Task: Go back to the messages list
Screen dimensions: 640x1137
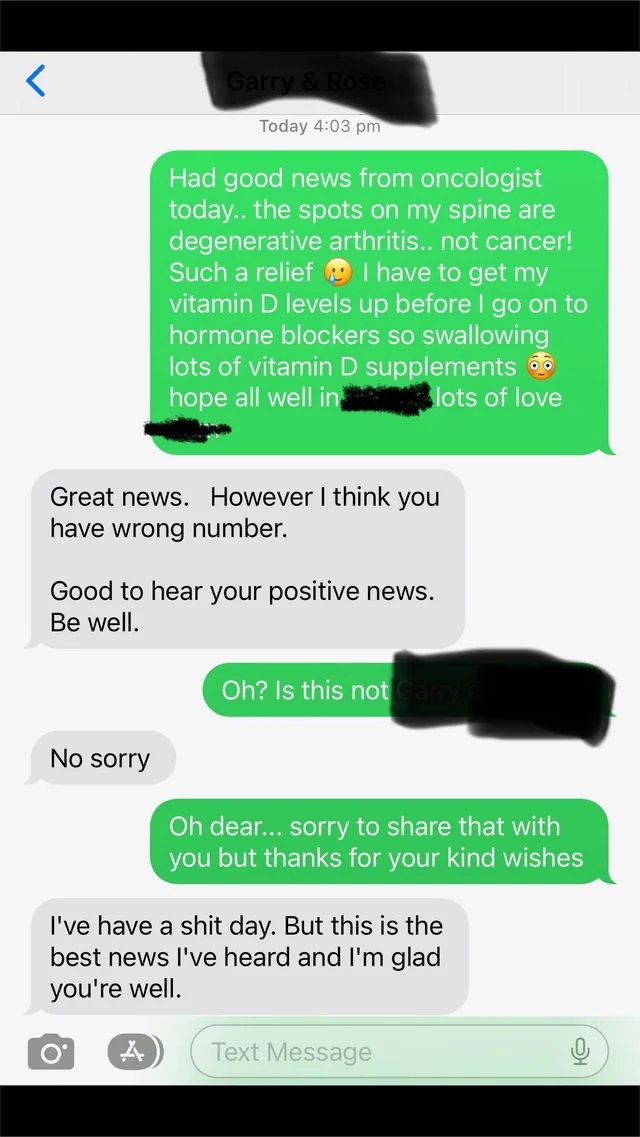Action: point(36,80)
